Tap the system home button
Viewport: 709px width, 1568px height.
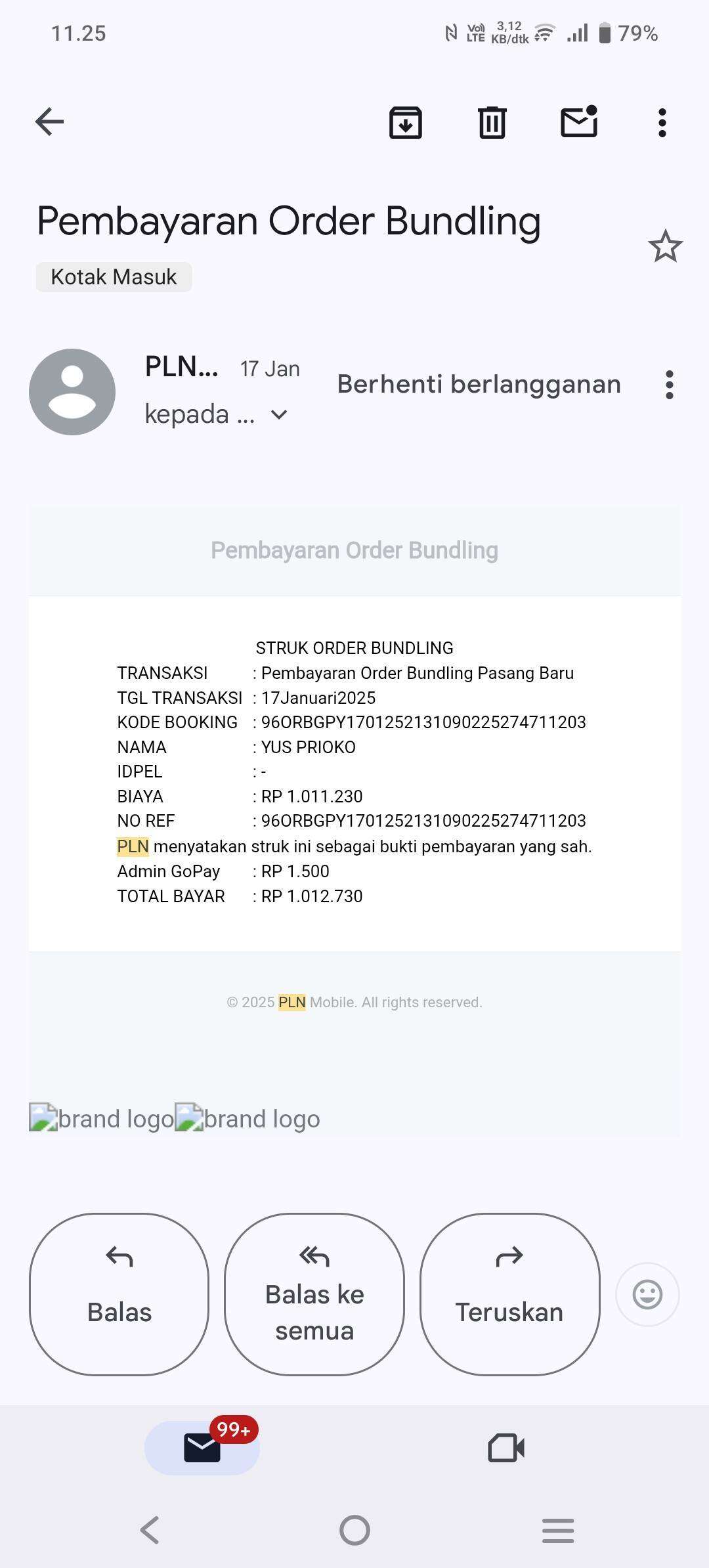[354, 1531]
